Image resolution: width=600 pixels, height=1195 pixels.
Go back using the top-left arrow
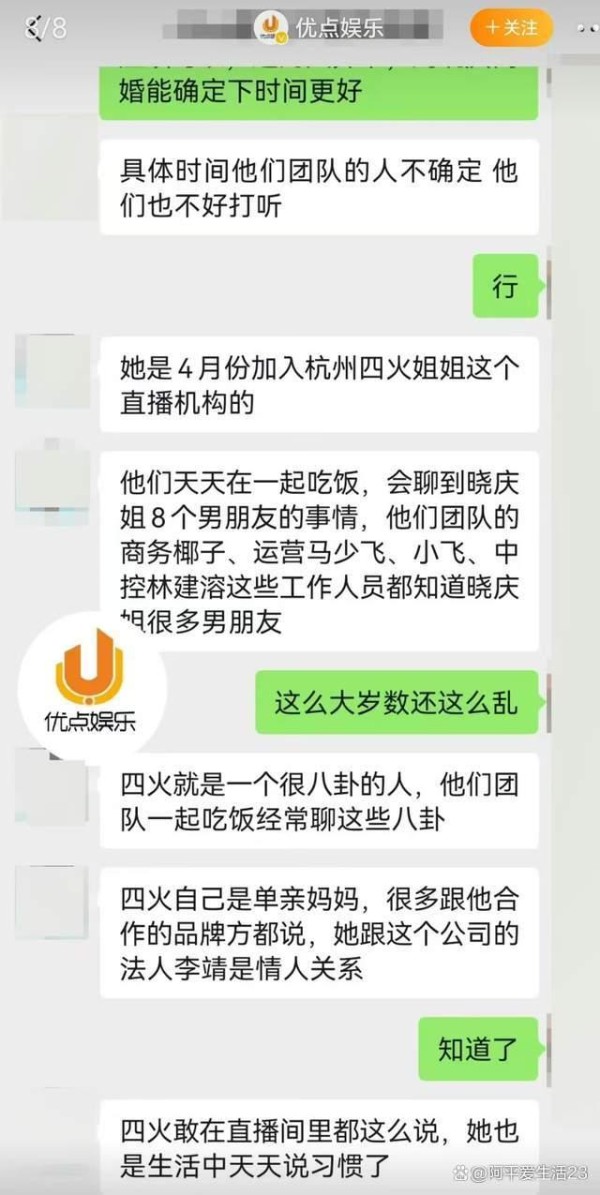tap(31, 27)
